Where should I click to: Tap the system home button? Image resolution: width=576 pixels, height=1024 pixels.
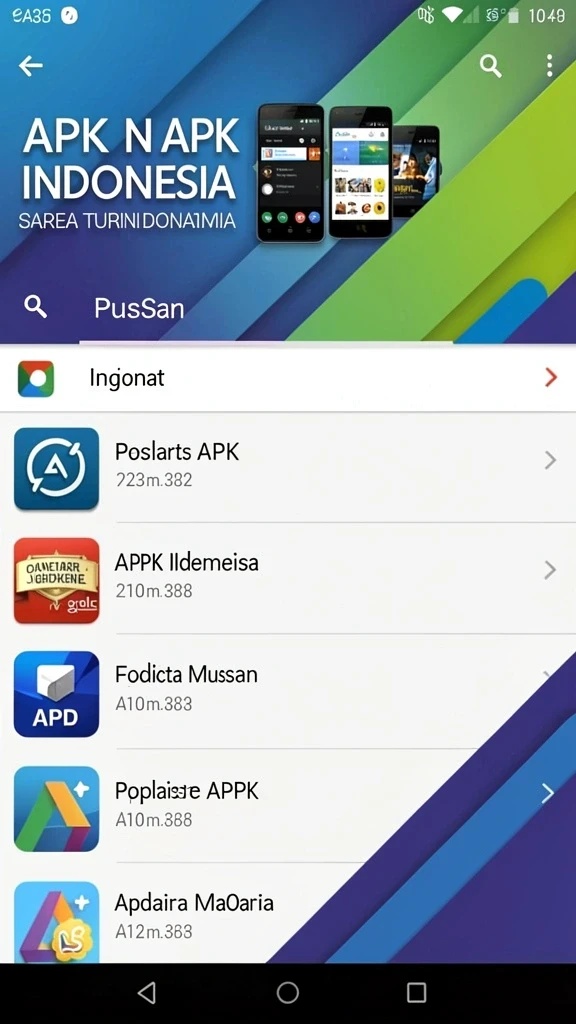287,993
